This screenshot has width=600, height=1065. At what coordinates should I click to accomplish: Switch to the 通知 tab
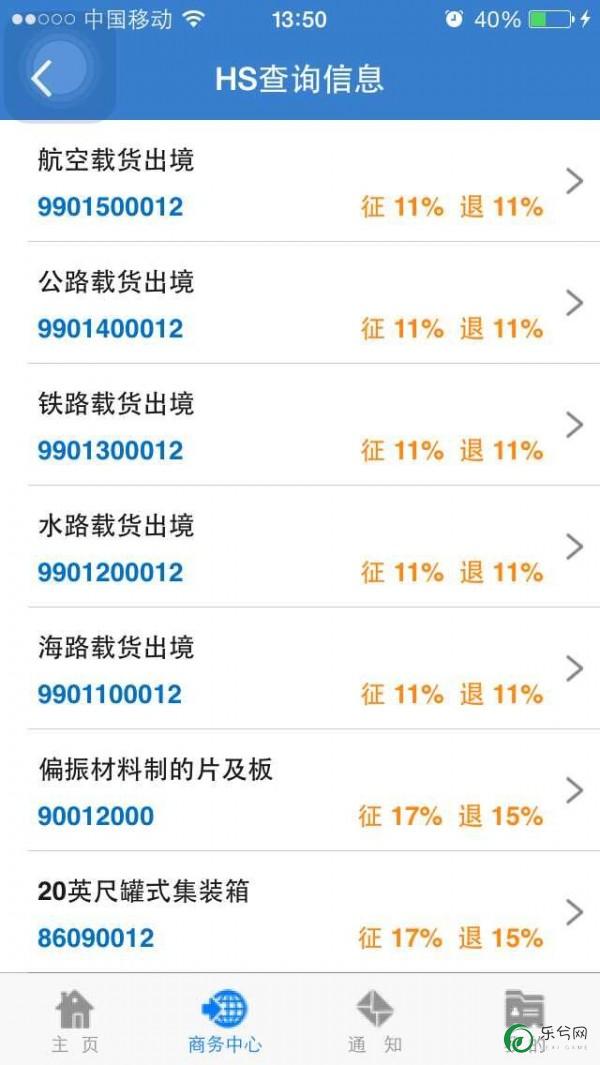coord(374,1019)
